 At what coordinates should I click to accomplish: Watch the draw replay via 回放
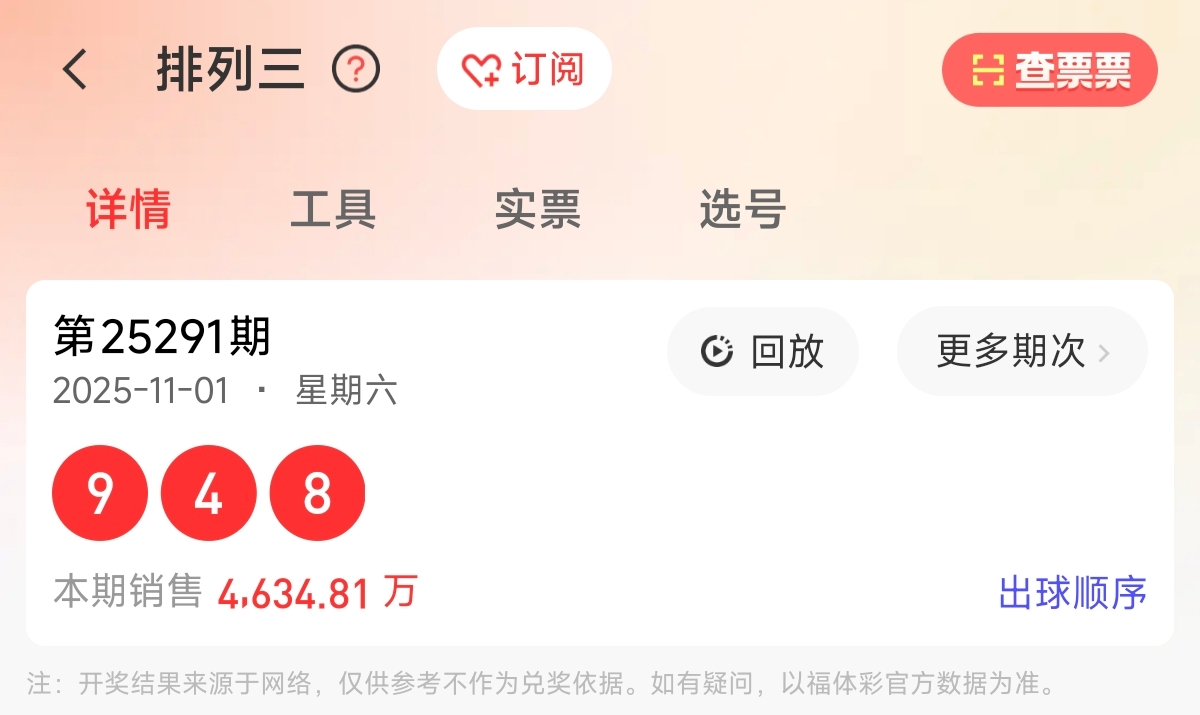coord(763,352)
